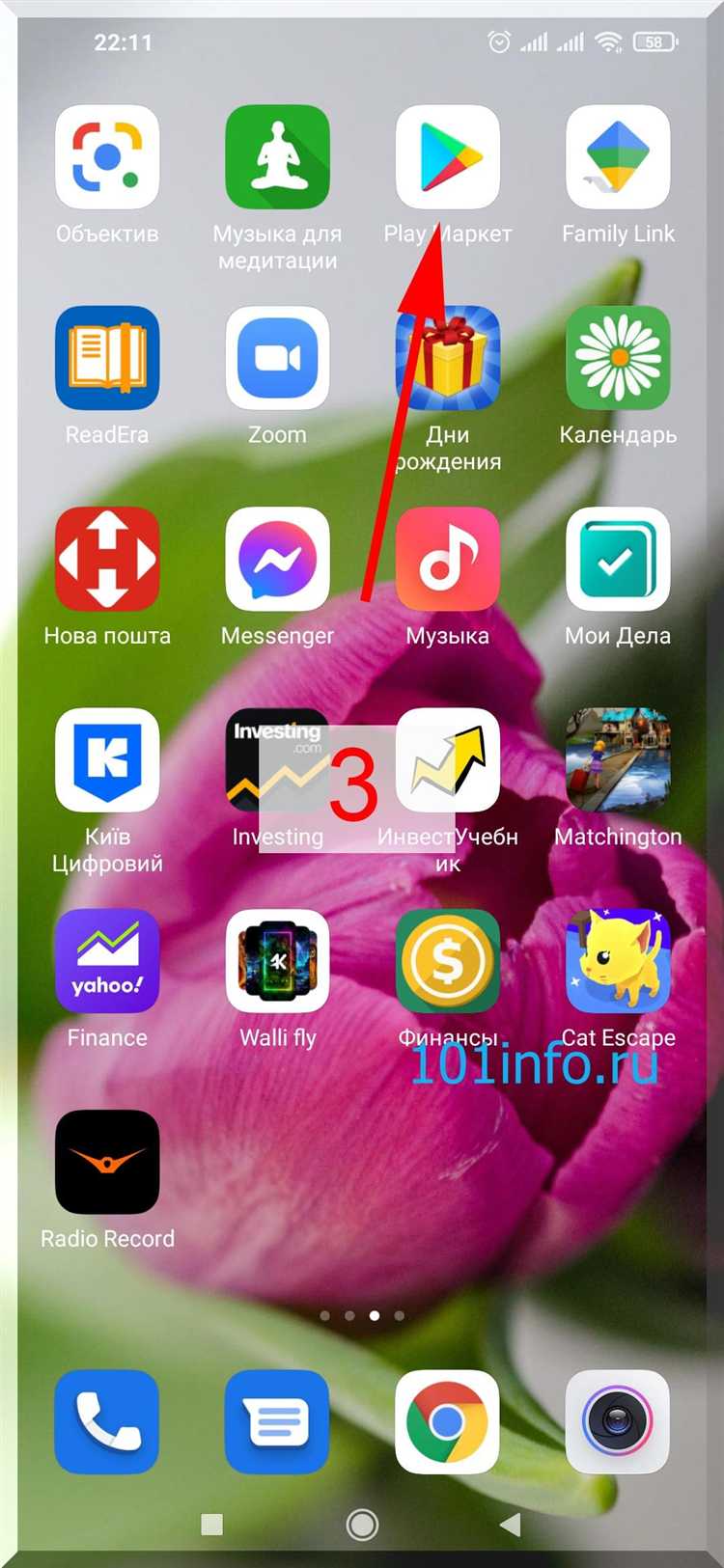Launch the Объектив (Google Lens) app

(x=107, y=157)
